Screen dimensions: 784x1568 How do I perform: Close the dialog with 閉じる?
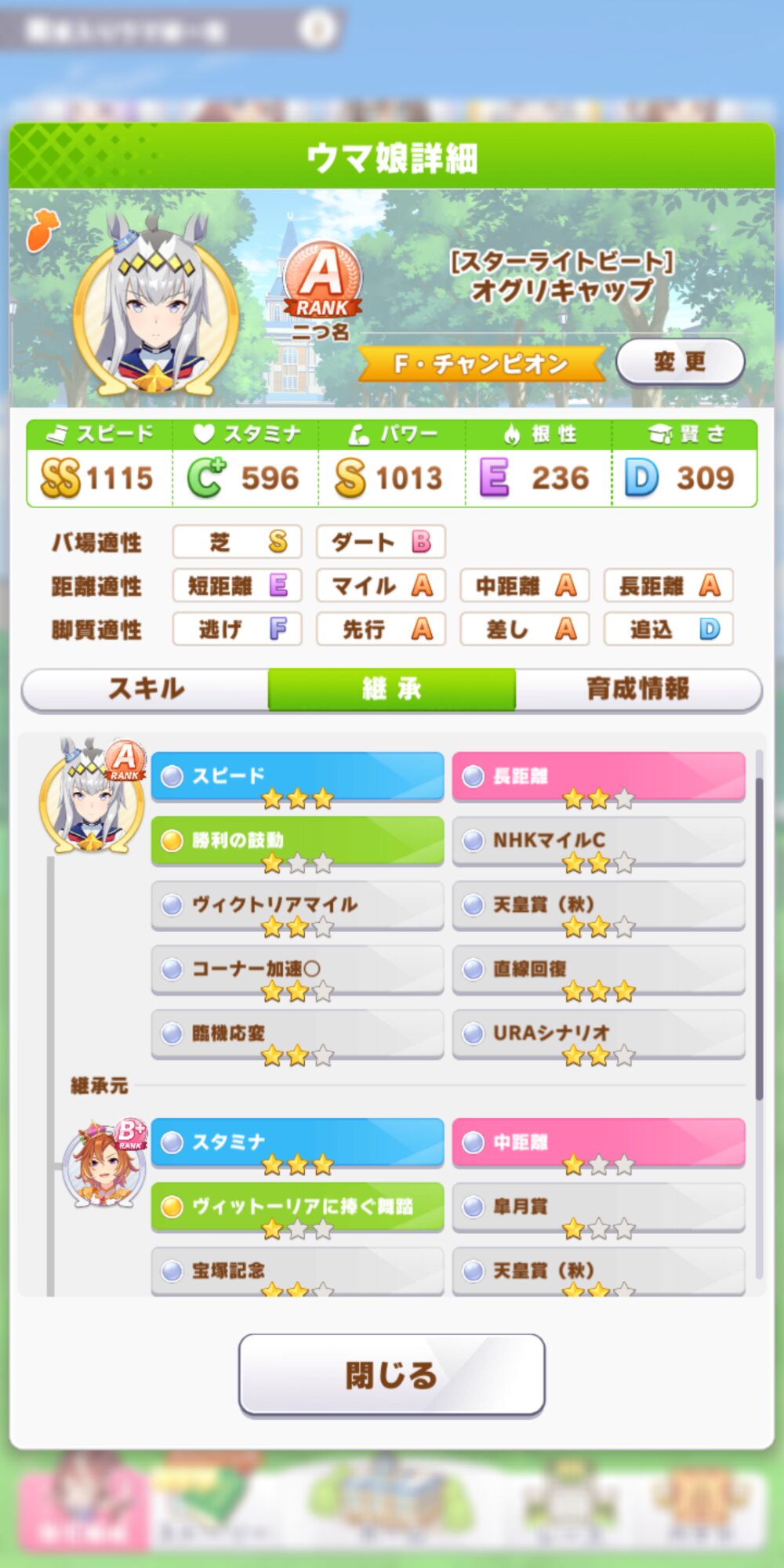391,1375
